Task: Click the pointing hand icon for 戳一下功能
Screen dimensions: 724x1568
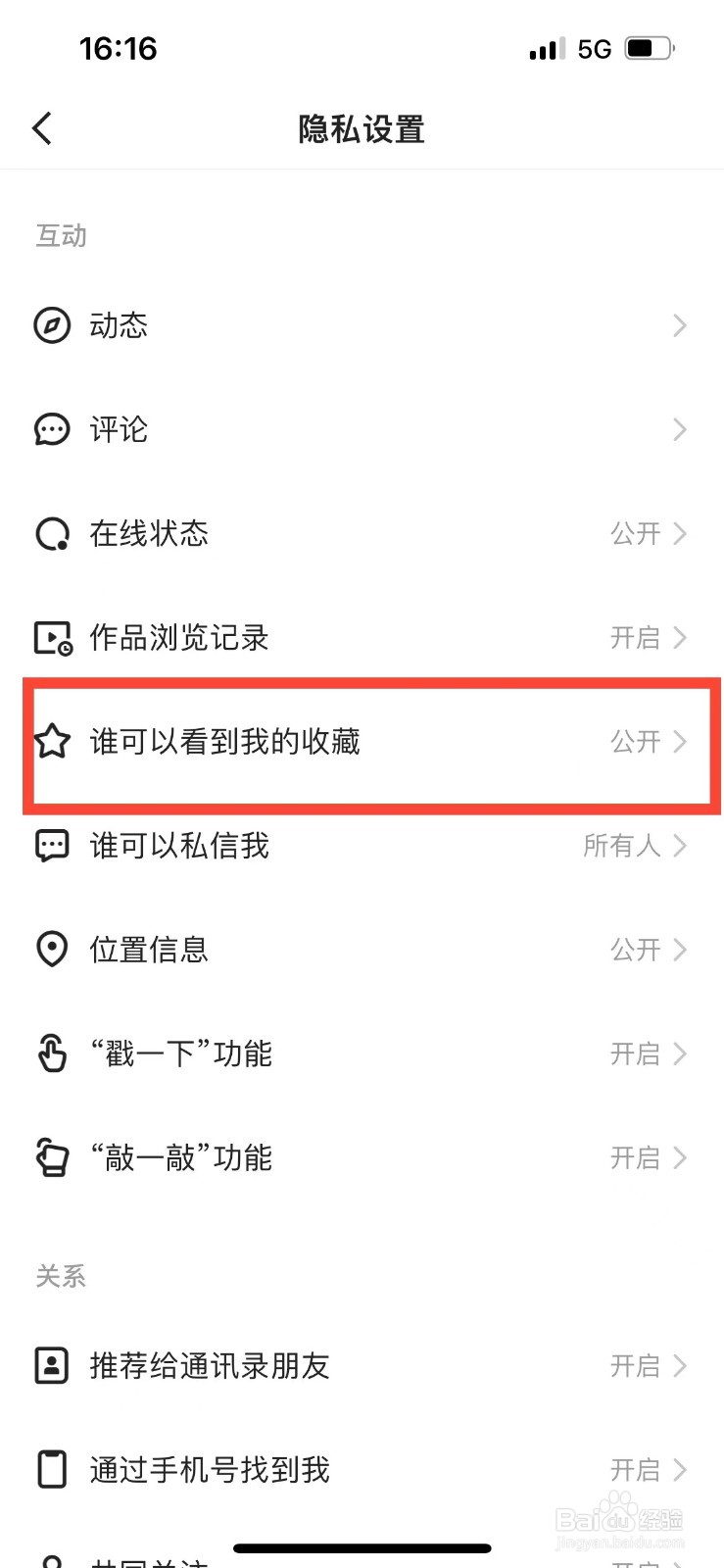Action: point(52,1053)
